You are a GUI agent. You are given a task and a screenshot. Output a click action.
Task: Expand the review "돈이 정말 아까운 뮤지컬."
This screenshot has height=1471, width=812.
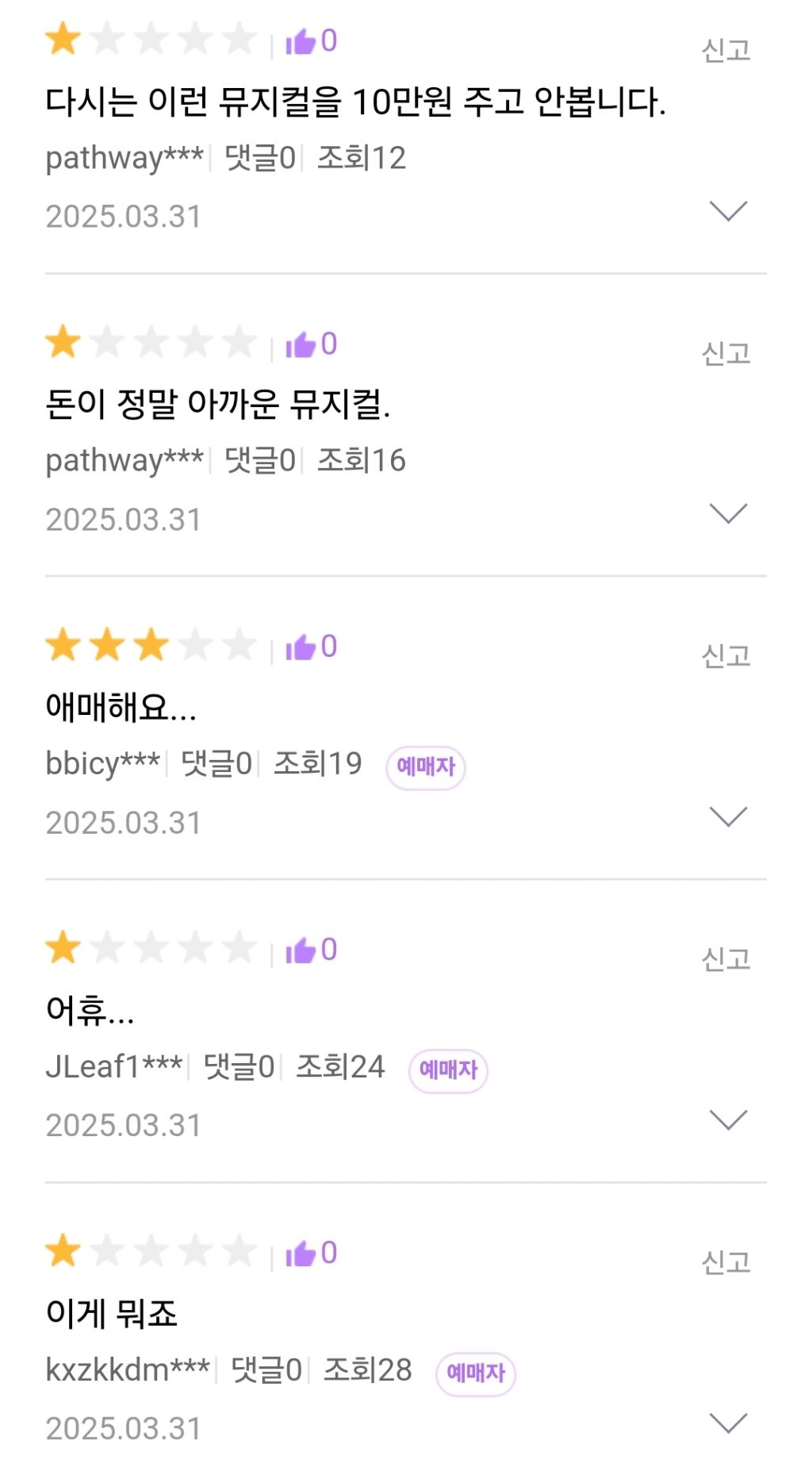click(x=728, y=513)
